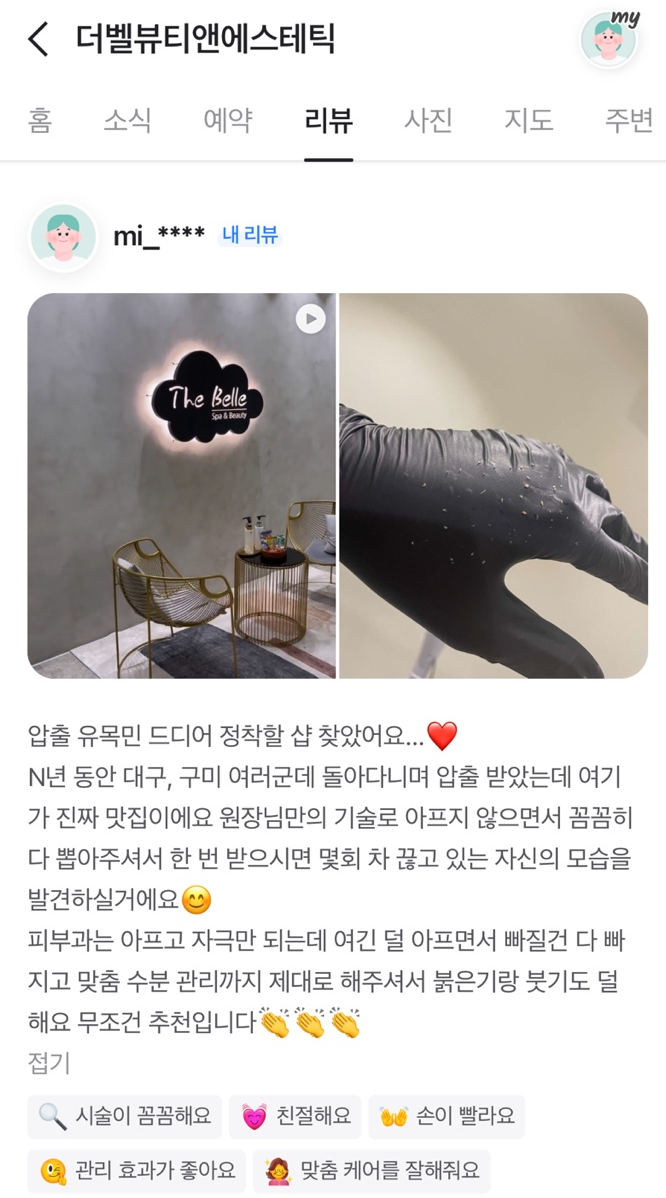Viewport: 666px width, 1198px height.
Task: Collapse the review text with 접기
Action: pos(48,1063)
